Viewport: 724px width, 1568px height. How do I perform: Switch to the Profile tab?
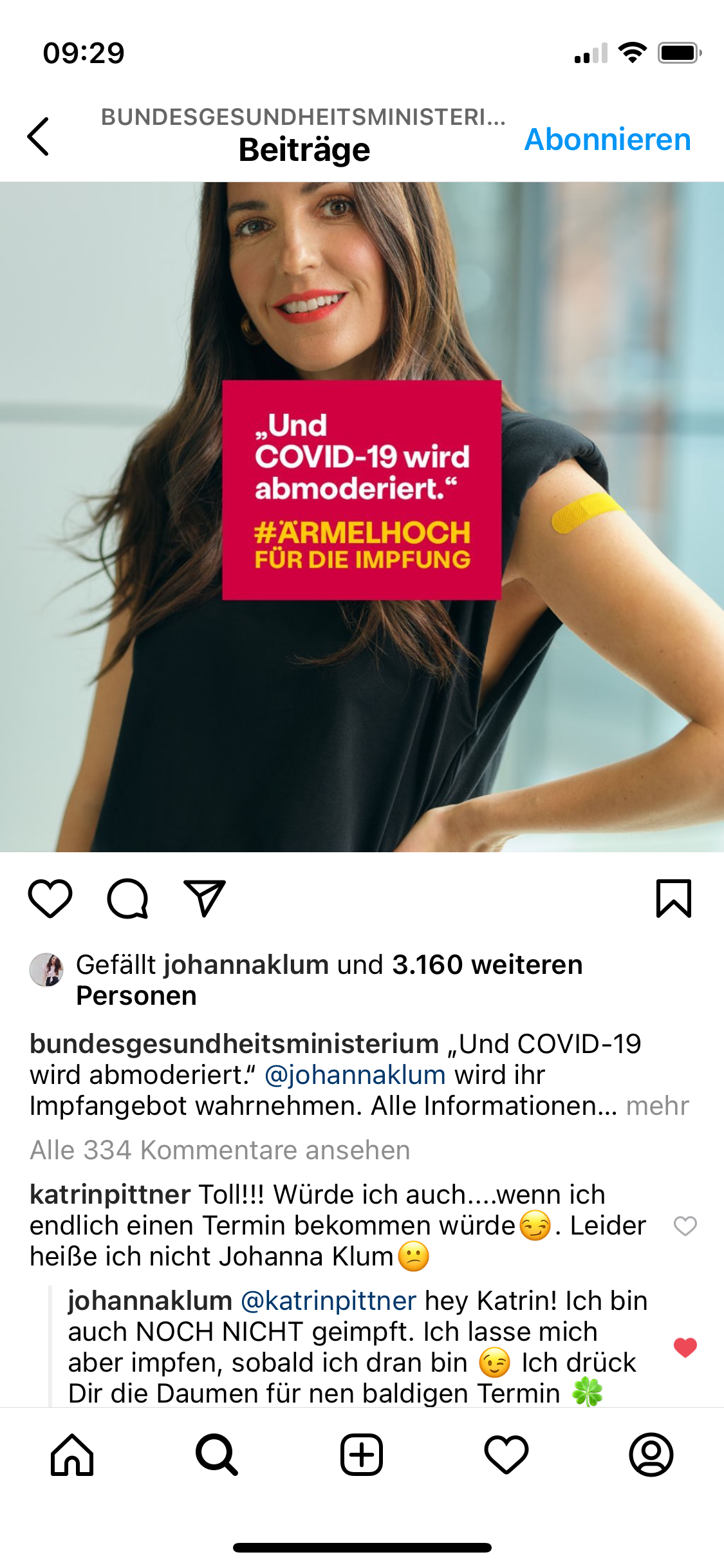pos(651,1455)
